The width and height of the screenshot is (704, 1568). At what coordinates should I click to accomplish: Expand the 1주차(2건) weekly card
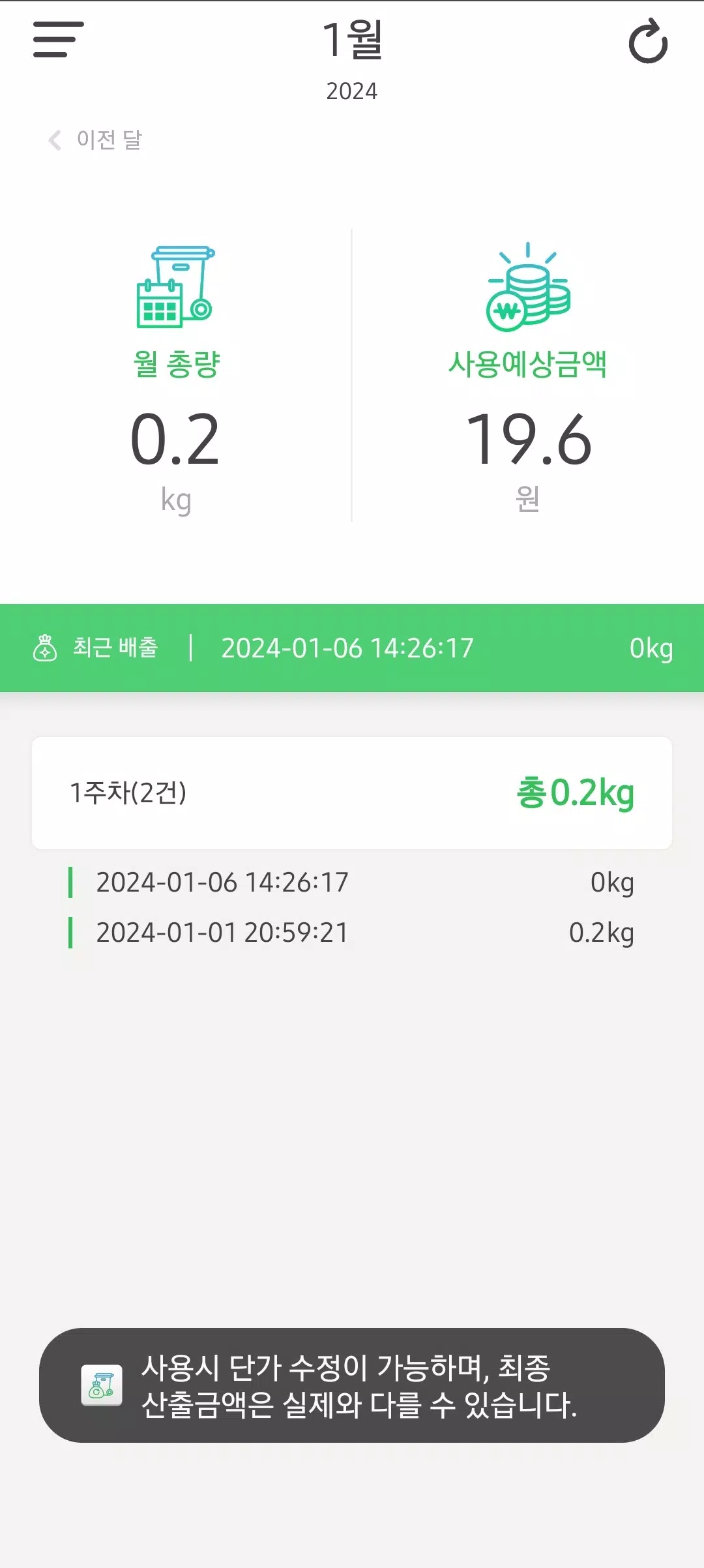[x=352, y=793]
